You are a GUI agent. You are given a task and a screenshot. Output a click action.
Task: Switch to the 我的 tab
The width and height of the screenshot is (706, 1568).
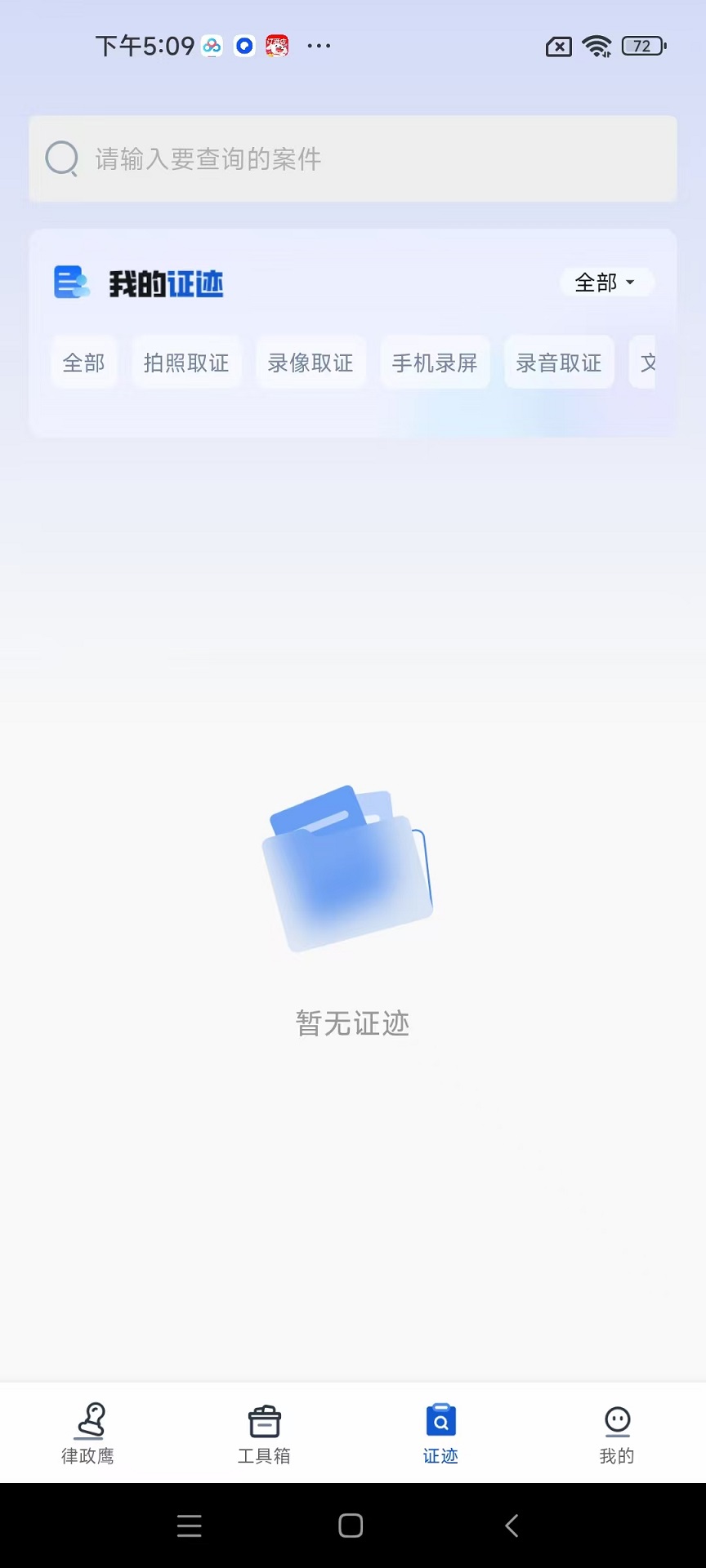click(x=617, y=1433)
